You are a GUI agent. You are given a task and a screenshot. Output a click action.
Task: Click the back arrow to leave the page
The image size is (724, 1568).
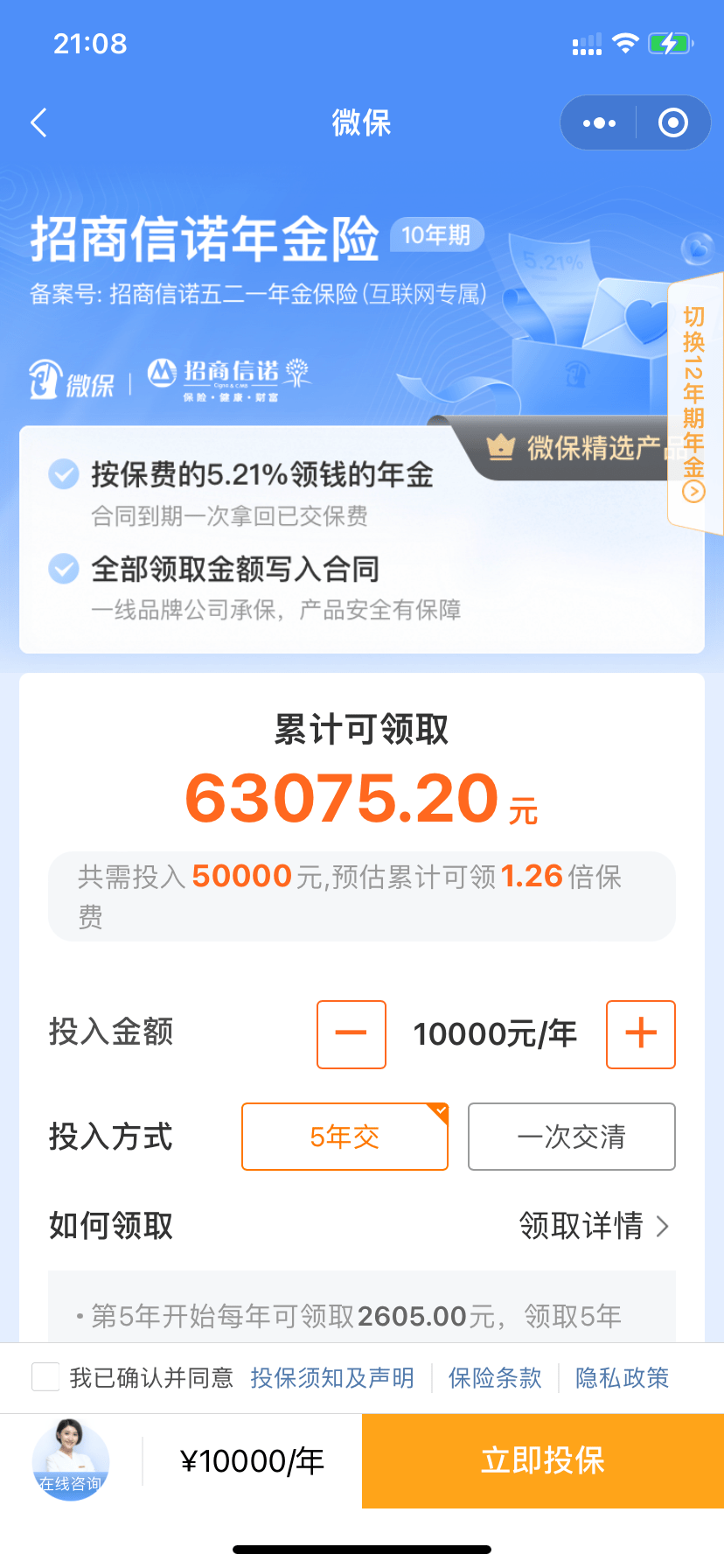[x=38, y=122]
